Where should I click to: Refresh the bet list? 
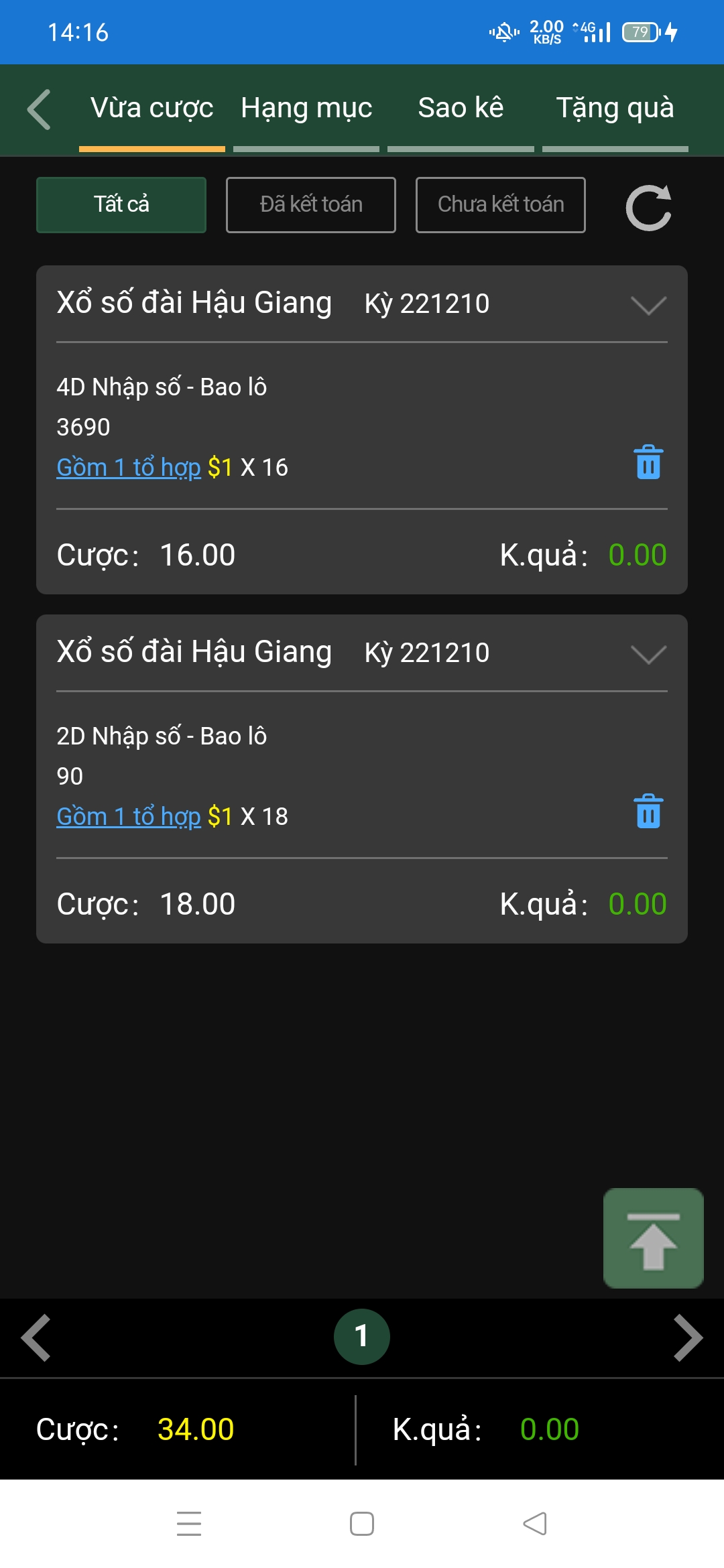click(648, 208)
